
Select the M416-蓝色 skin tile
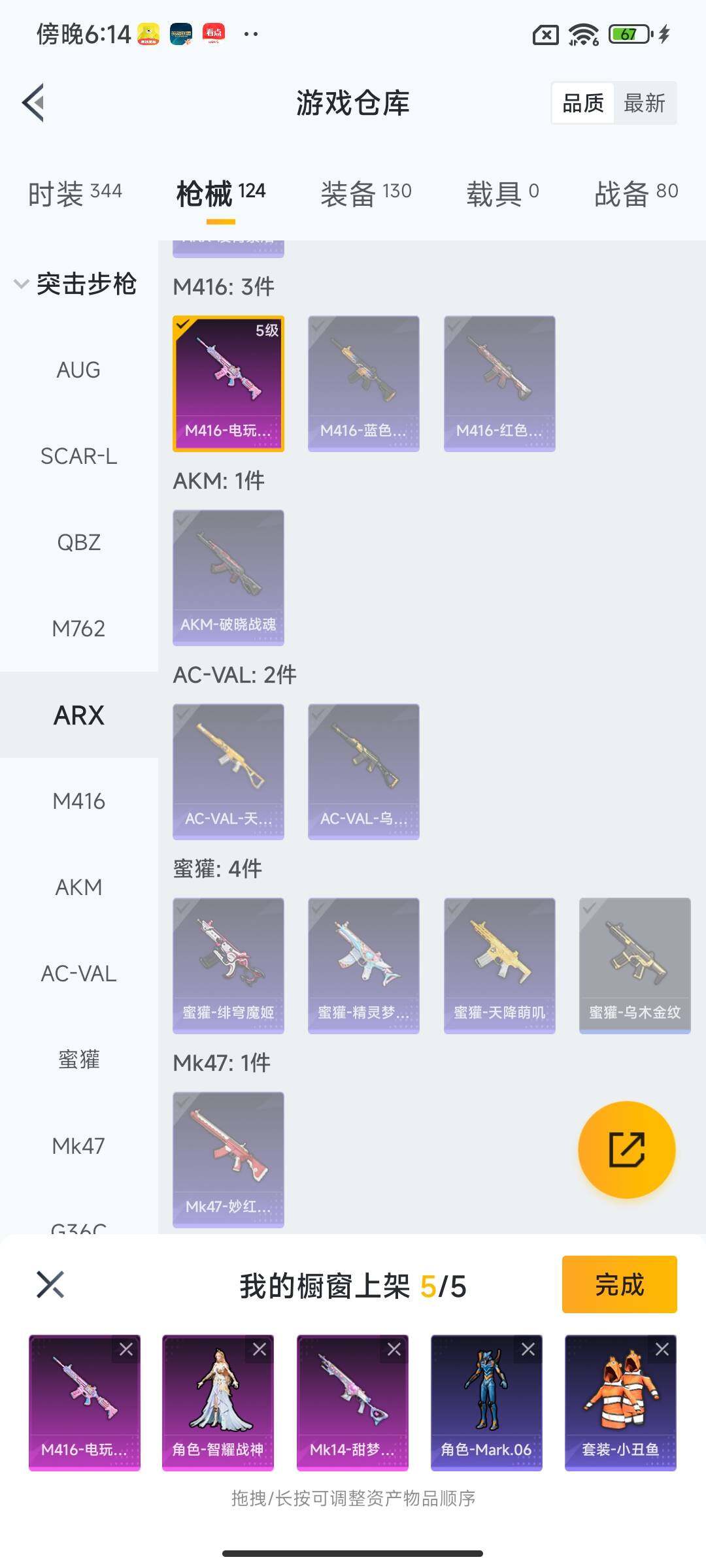point(363,384)
